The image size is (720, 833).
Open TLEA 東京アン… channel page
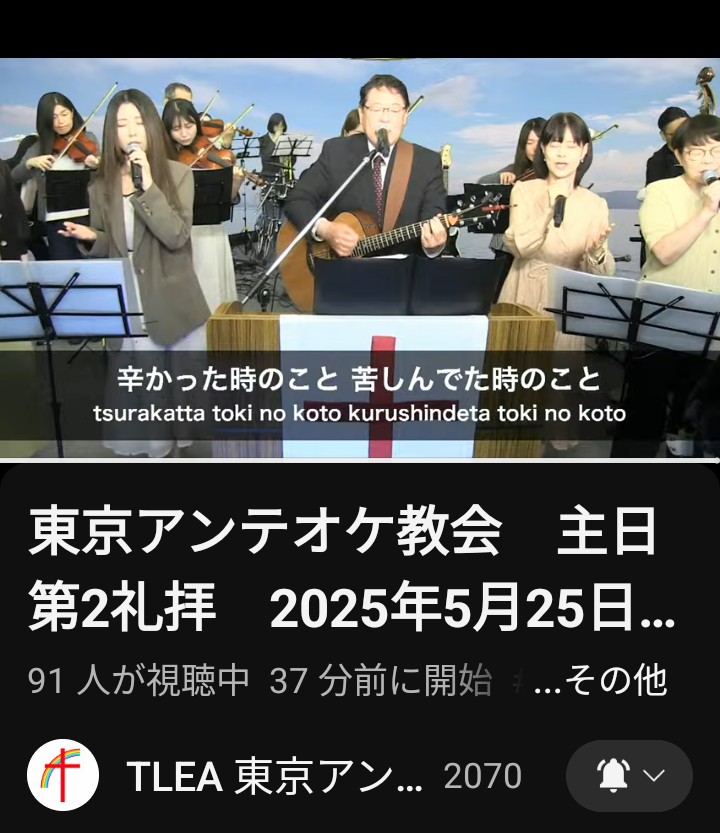click(275, 776)
